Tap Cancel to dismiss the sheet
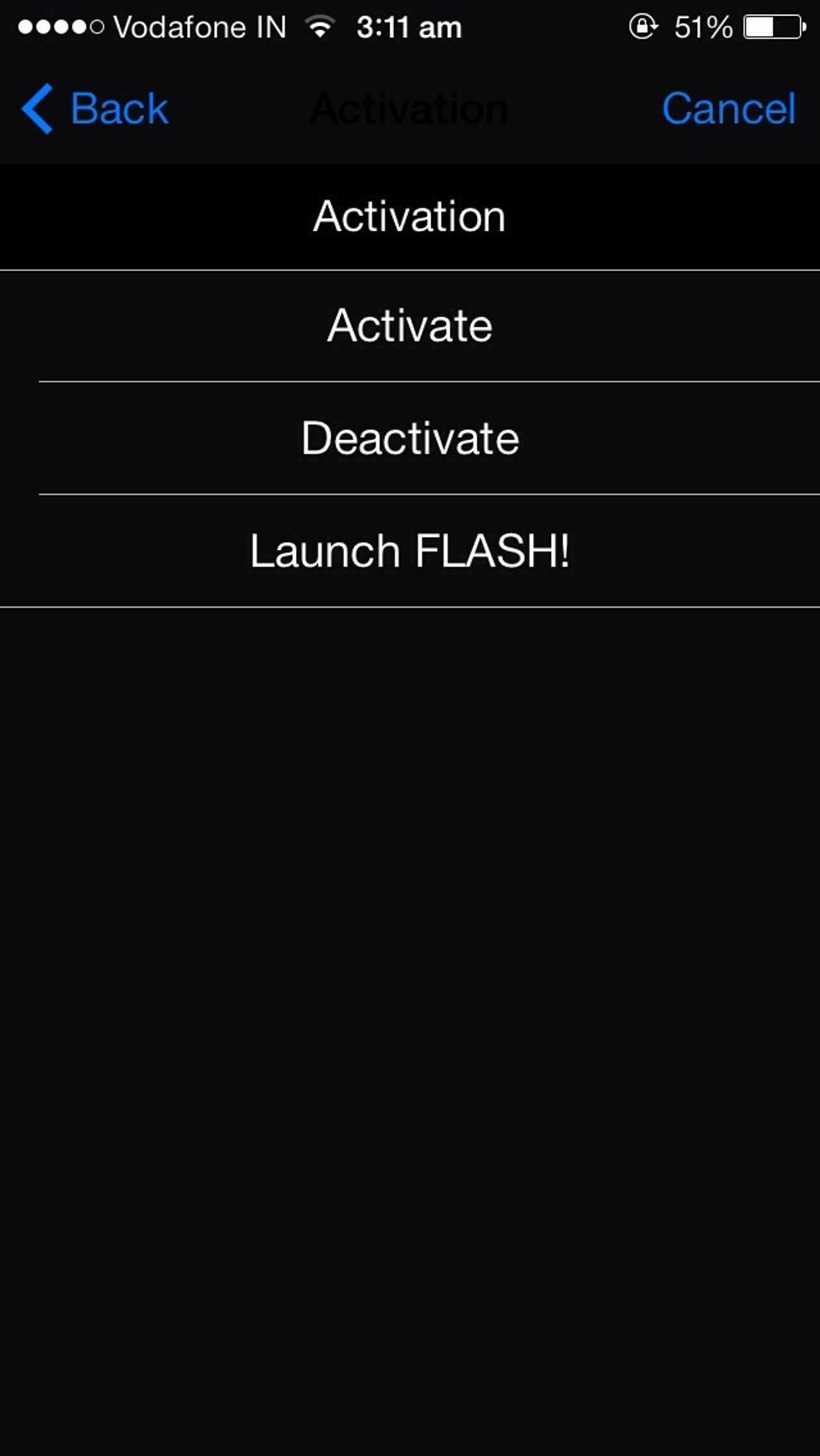This screenshot has width=820, height=1456. click(x=728, y=109)
